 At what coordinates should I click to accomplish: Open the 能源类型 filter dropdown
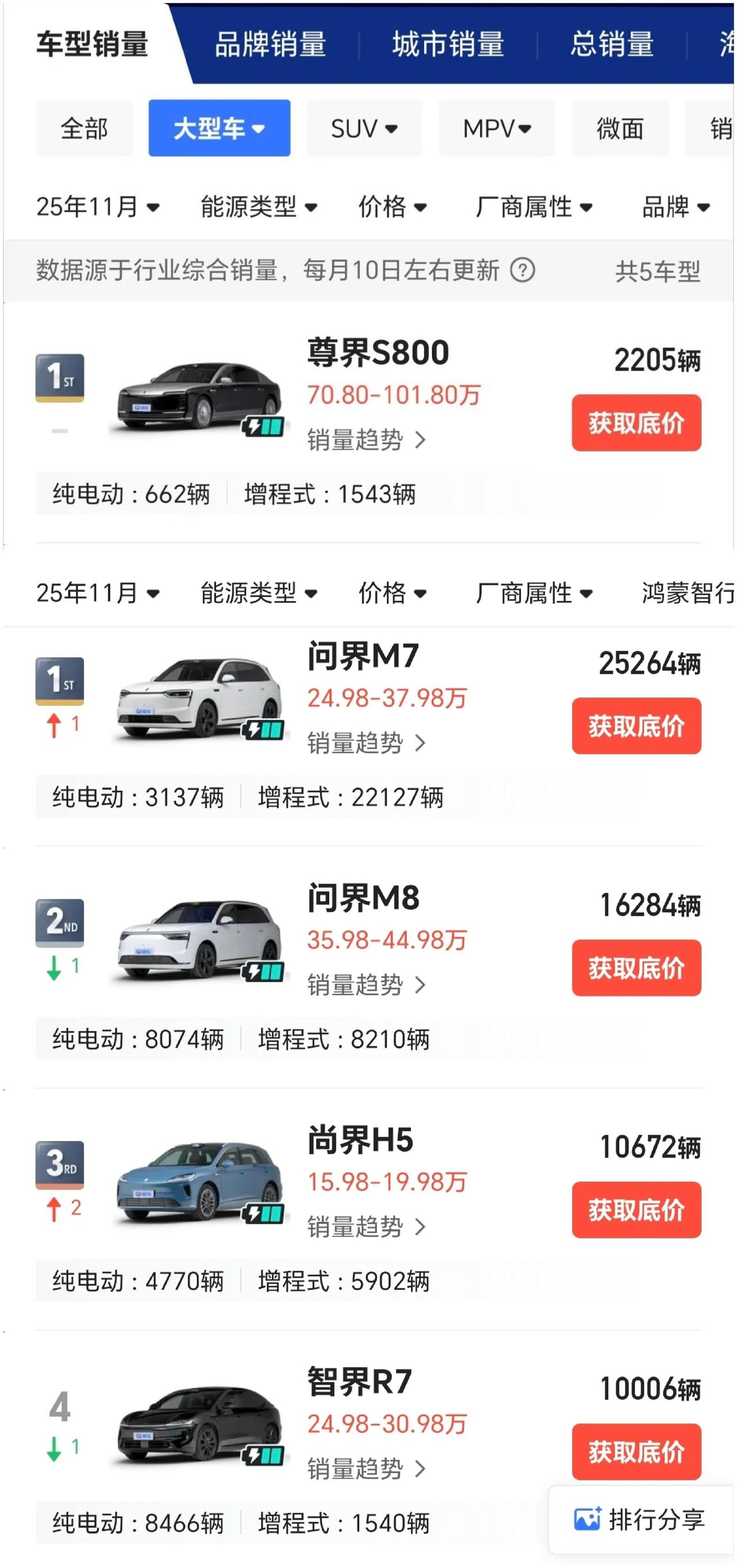[x=259, y=207]
